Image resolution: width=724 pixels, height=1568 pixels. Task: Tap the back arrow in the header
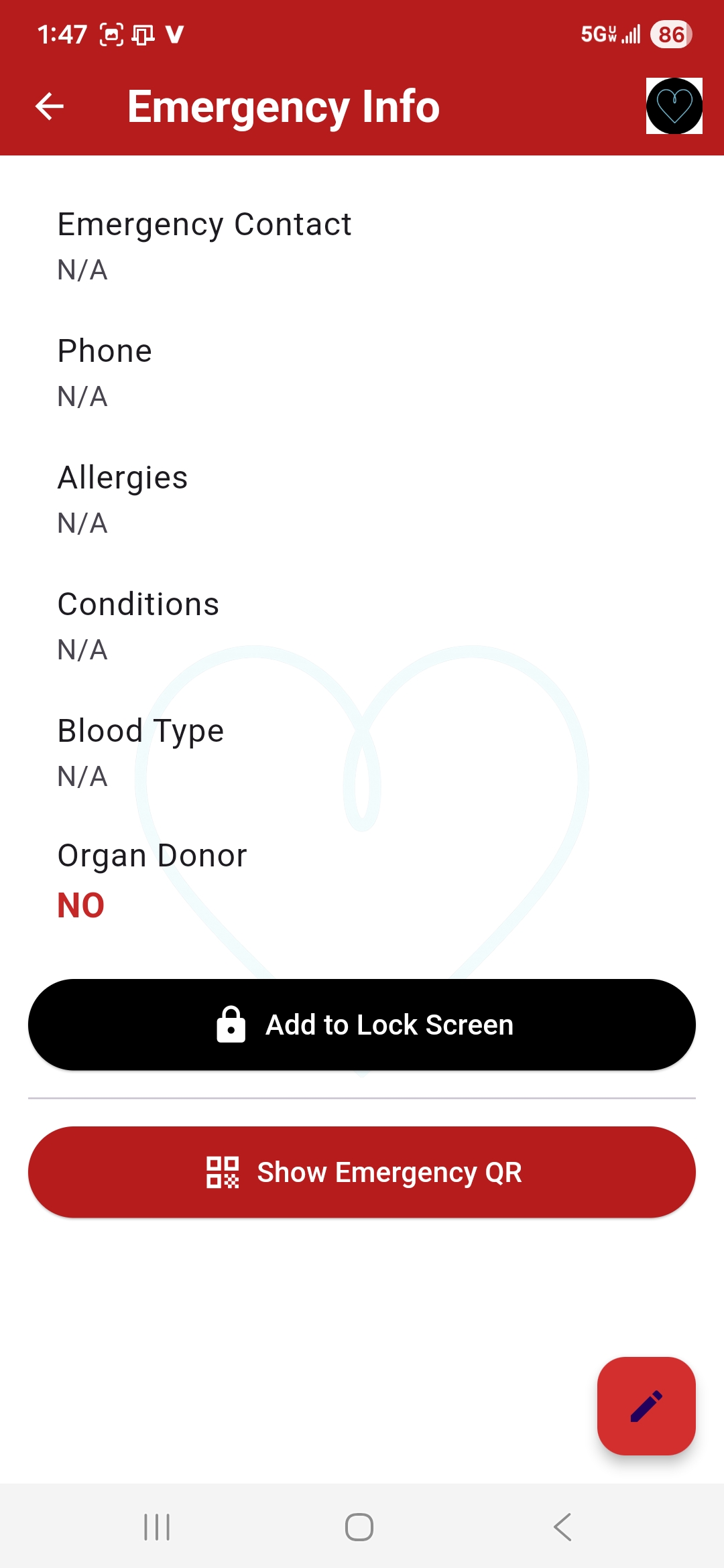coord(49,106)
